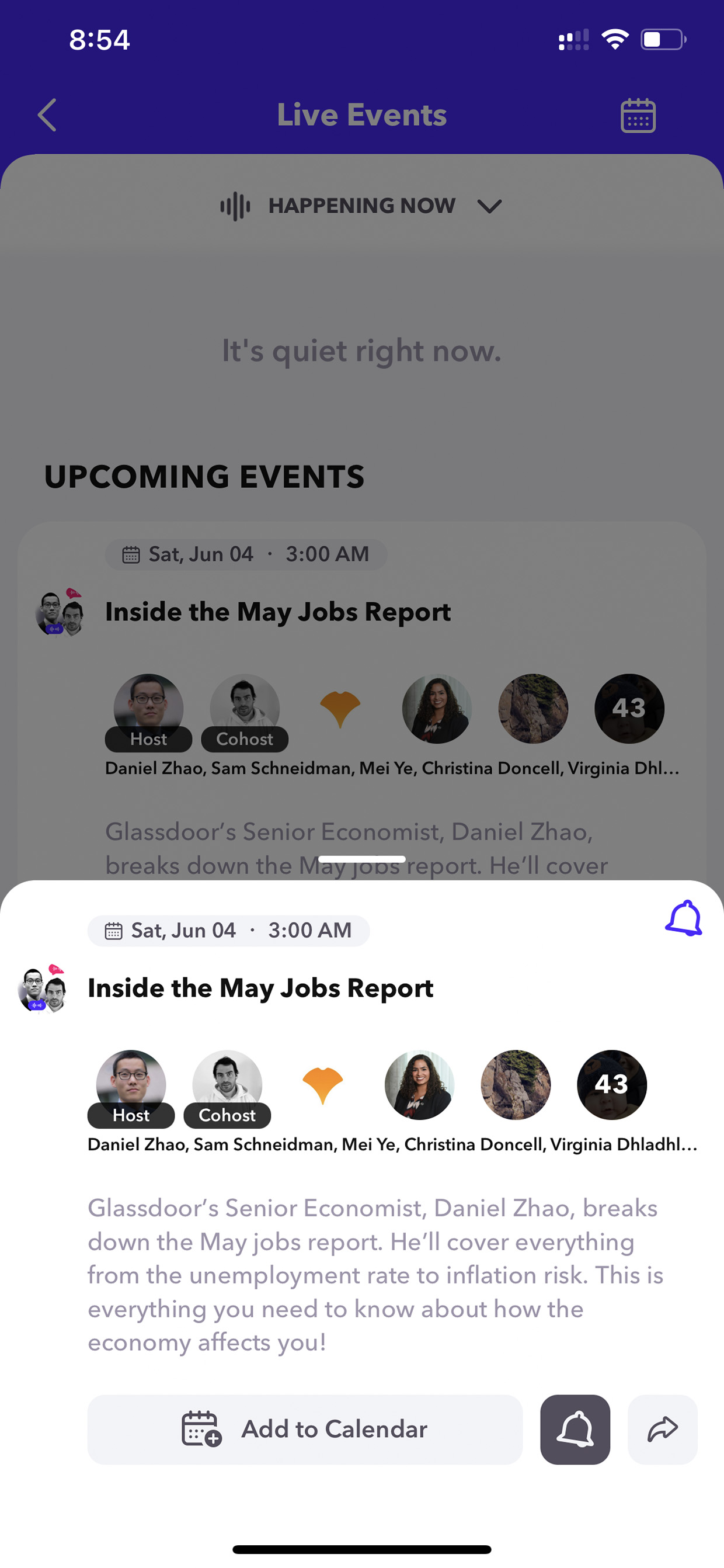724x1568 pixels.
Task: Tap the dark bell button beside Add to Calendar
Action: pyautogui.click(x=575, y=1429)
